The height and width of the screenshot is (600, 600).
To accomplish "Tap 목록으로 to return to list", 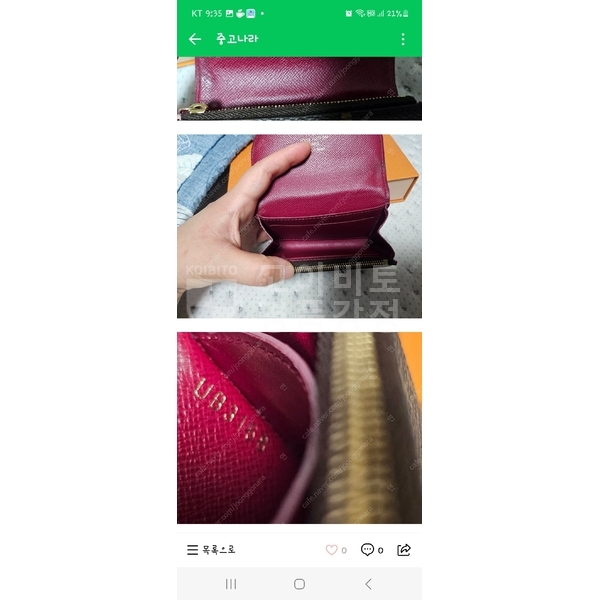I will 212,549.
